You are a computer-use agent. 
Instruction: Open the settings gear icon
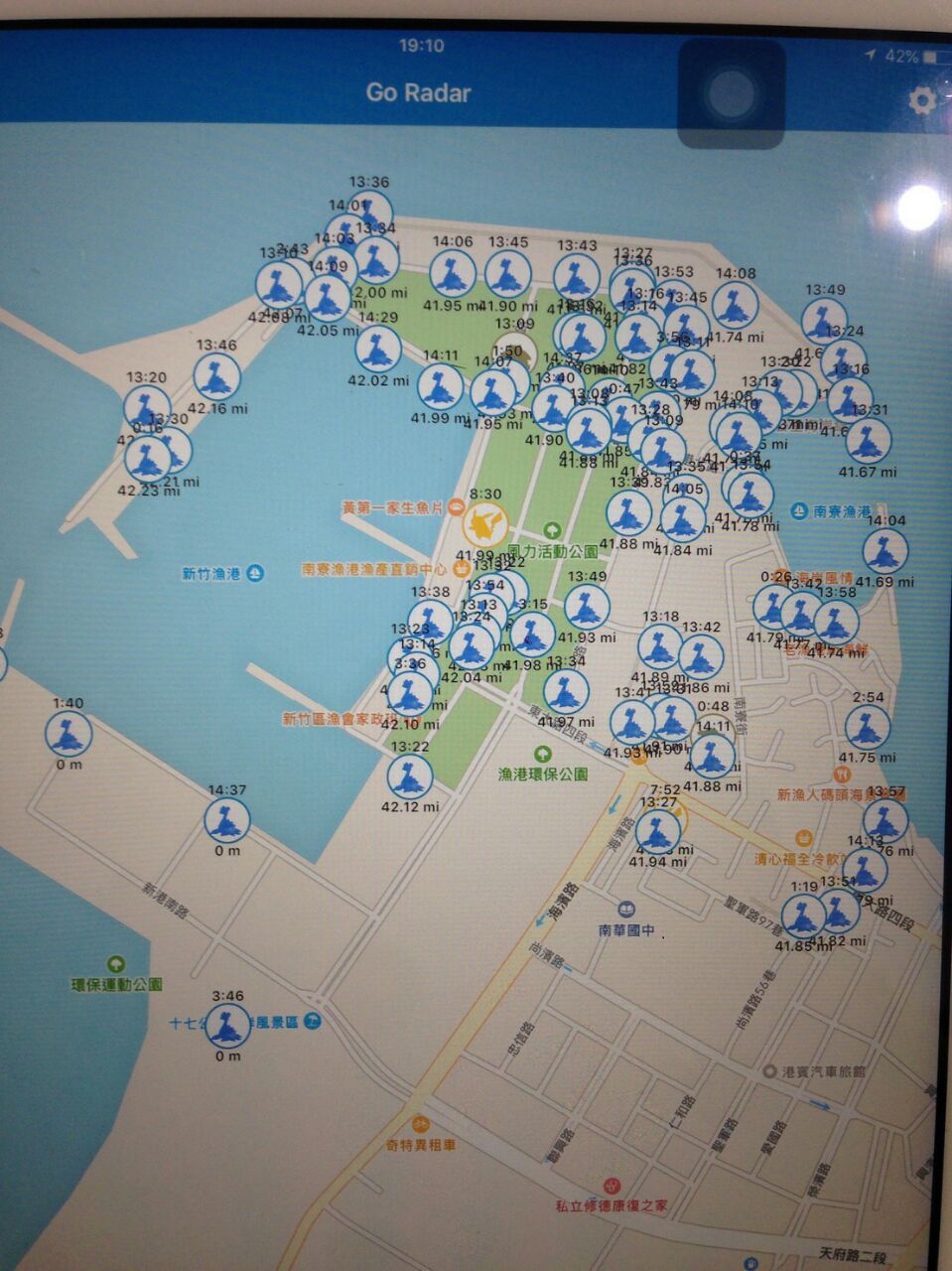(x=923, y=99)
